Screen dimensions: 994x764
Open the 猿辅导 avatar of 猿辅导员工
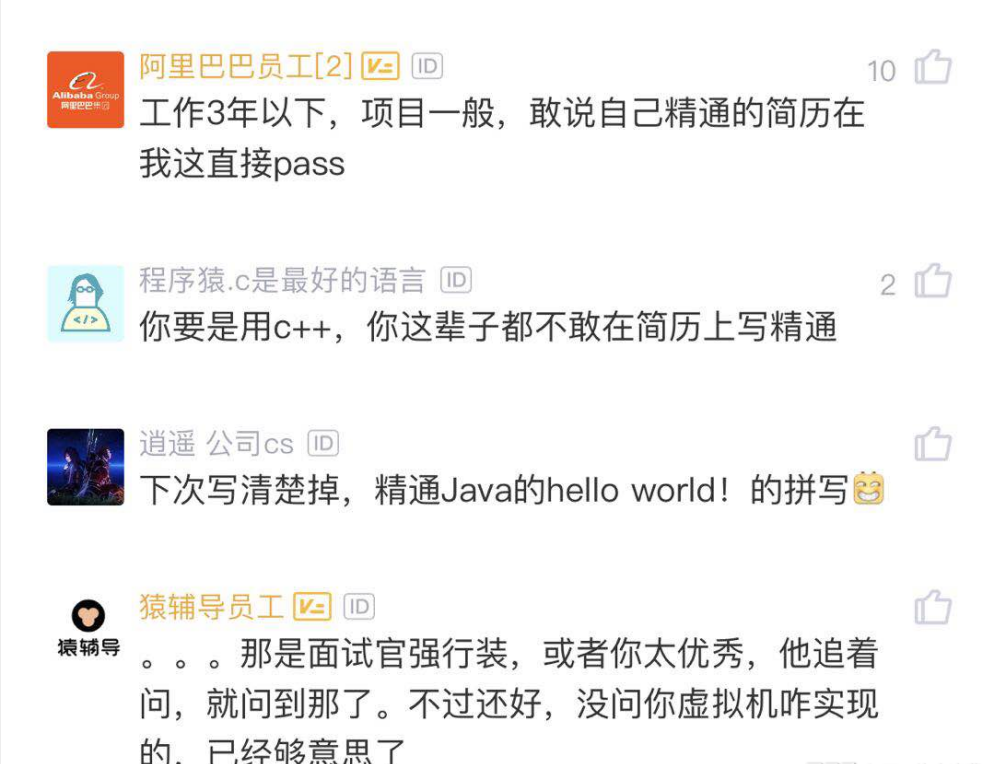point(86,629)
